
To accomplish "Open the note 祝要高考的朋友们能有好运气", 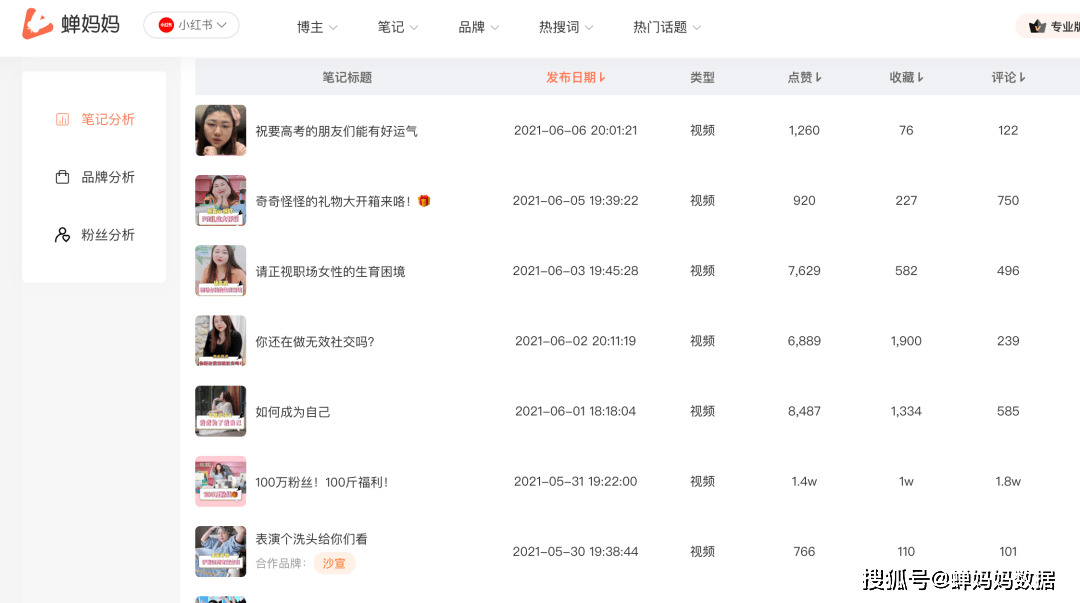I will coord(336,131).
